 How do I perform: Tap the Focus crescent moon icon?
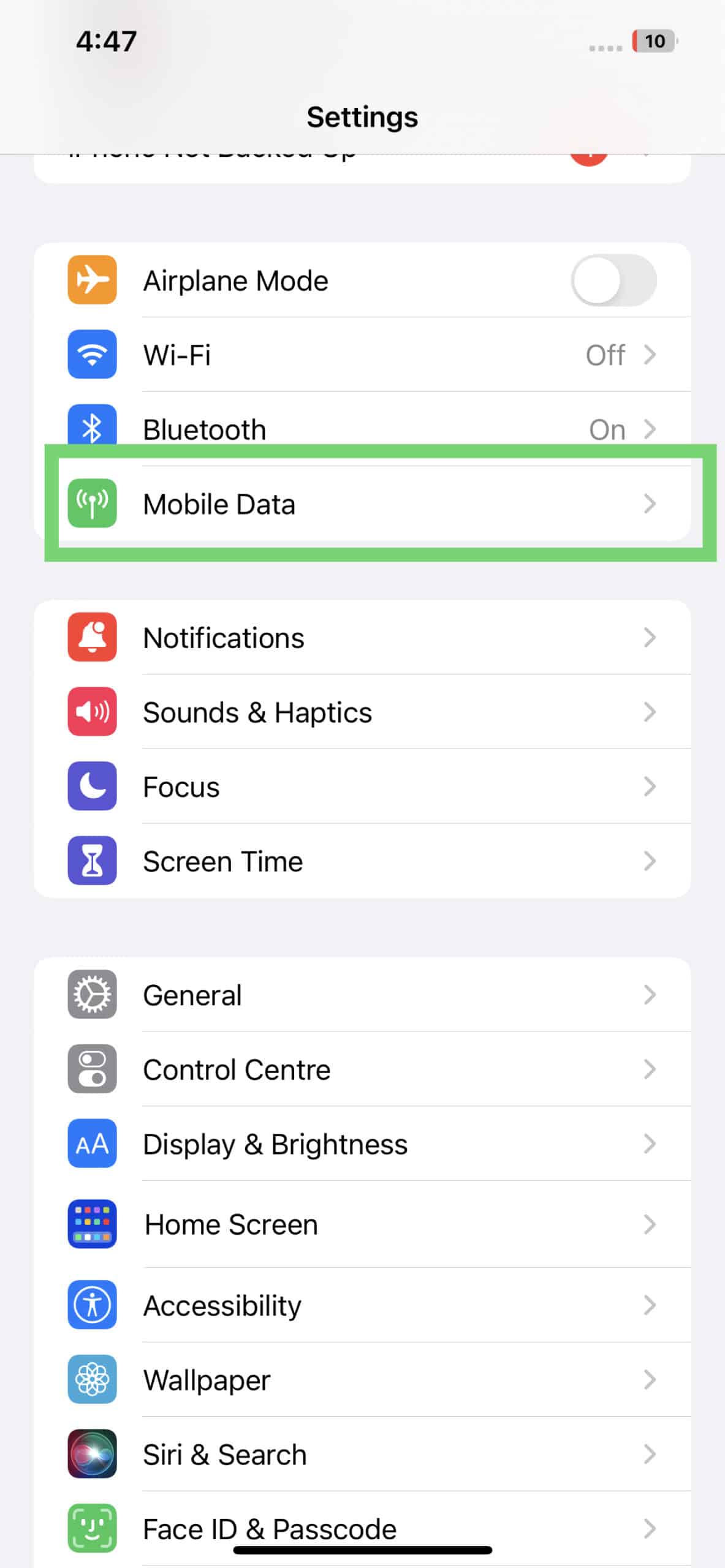pos(91,786)
